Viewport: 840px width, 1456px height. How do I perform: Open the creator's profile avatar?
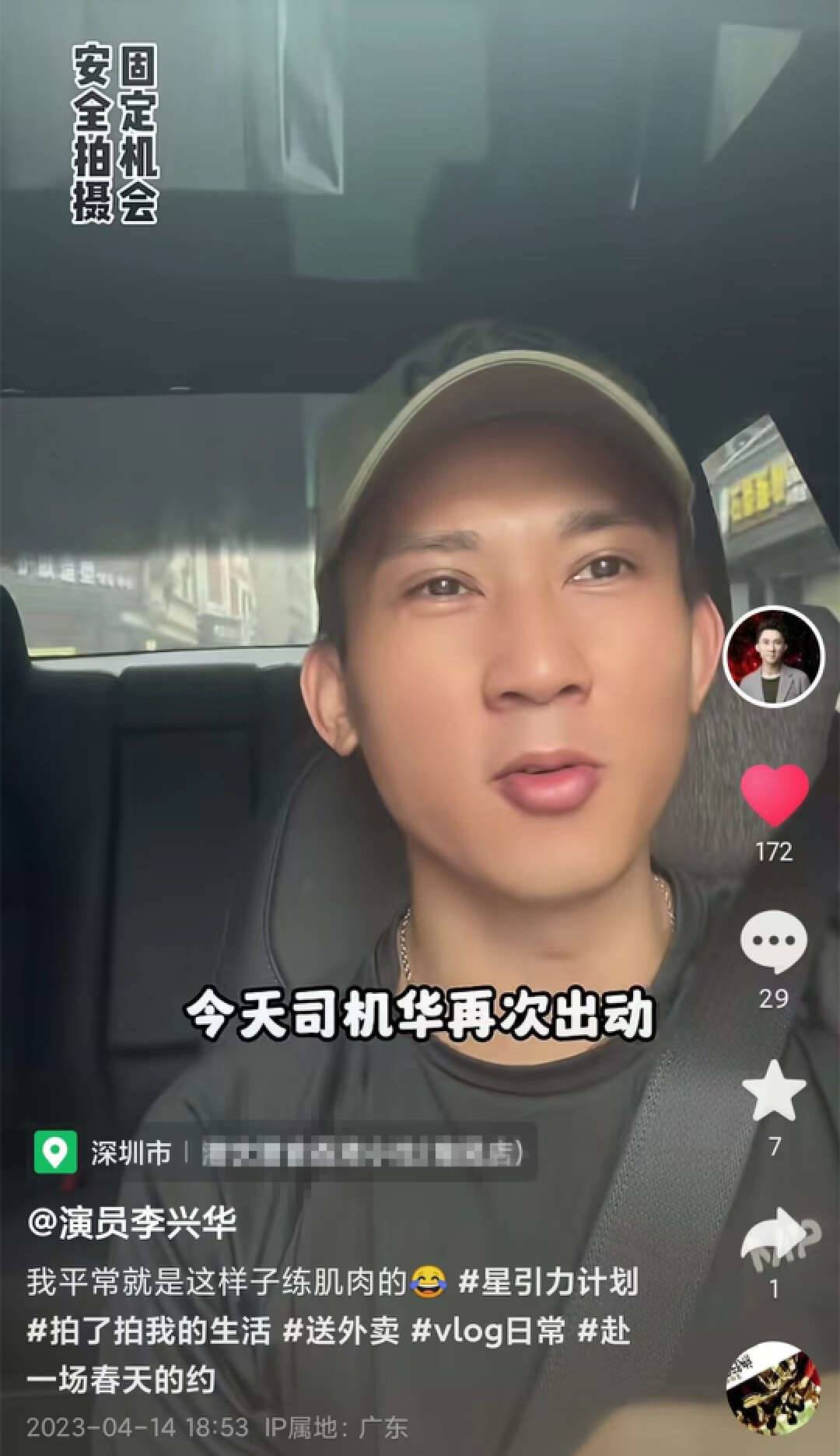click(x=773, y=655)
